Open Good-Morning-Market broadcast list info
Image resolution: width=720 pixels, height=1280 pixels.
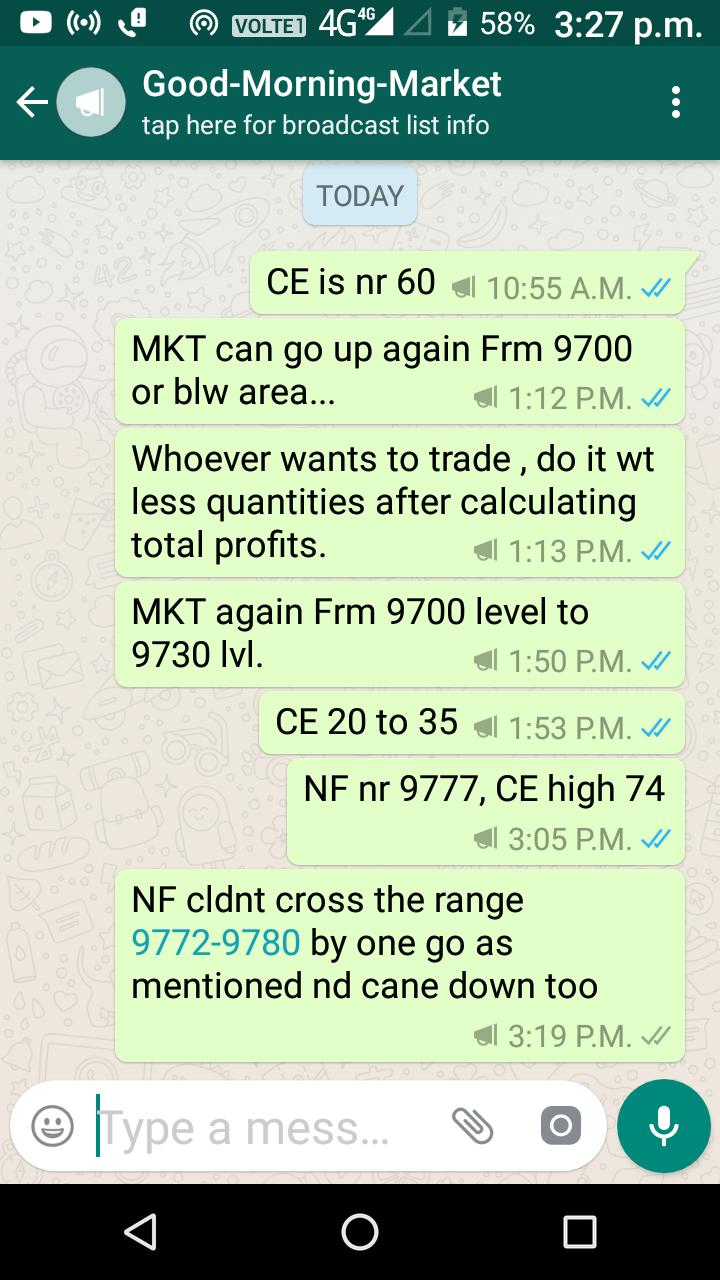tap(322, 102)
